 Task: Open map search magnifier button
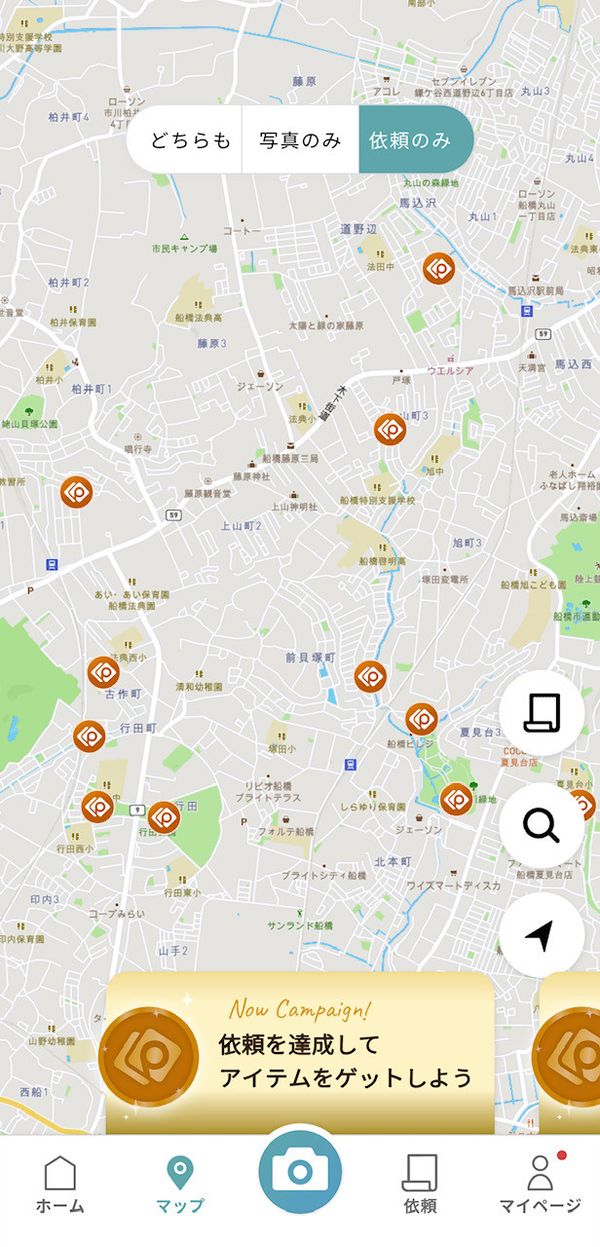pyautogui.click(x=541, y=825)
